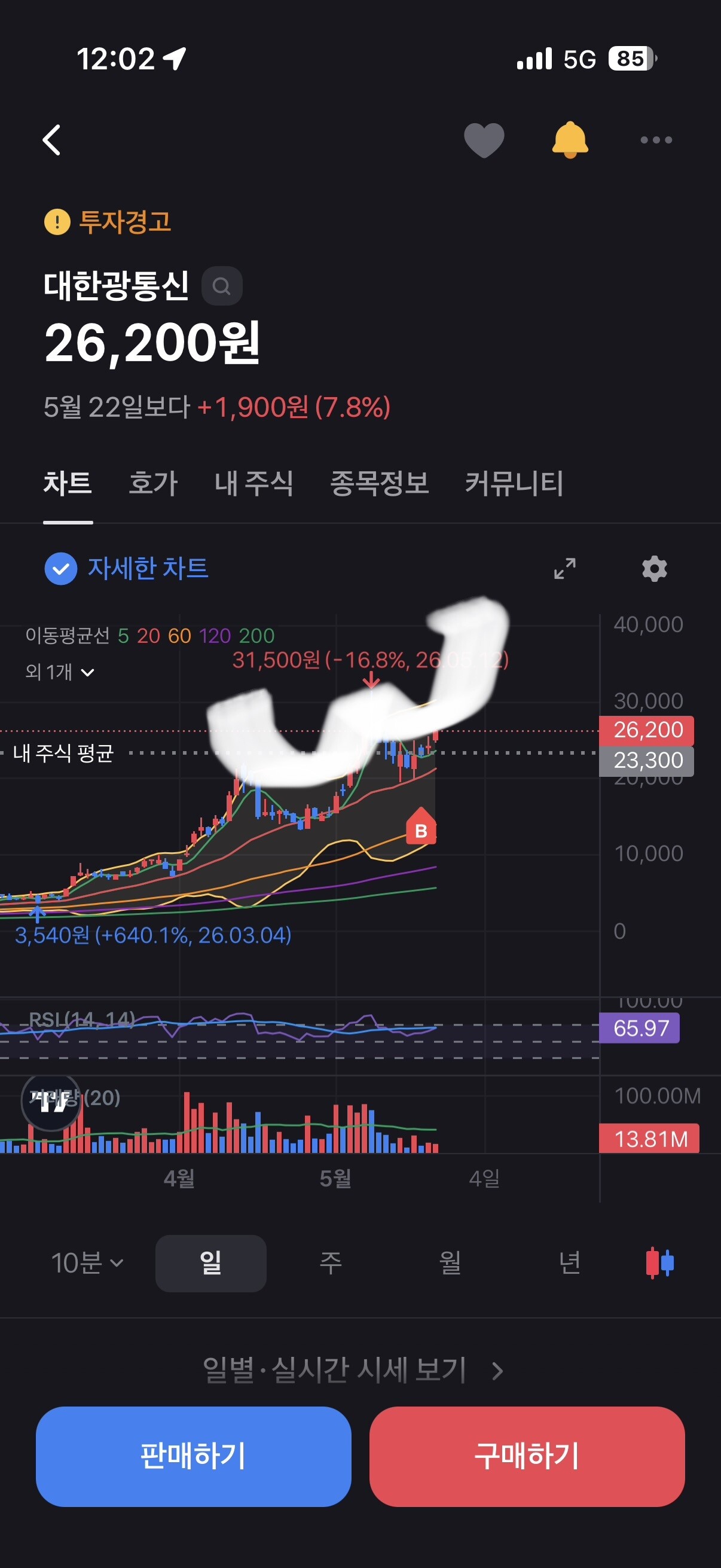Image resolution: width=721 pixels, height=1568 pixels.
Task: Open 일별·실시간 시세 보기
Action: click(353, 1371)
